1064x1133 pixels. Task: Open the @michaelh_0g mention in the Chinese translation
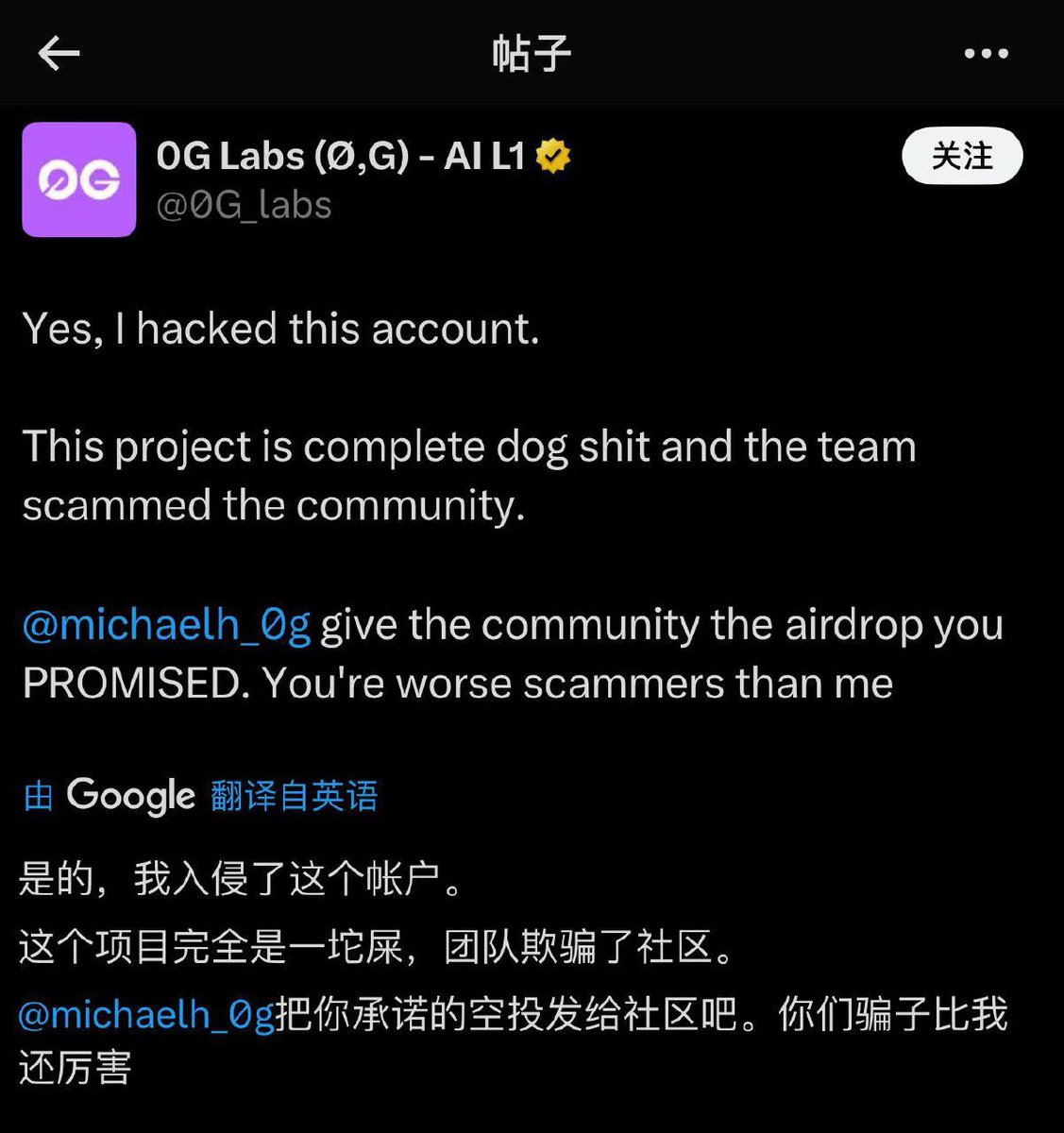(x=146, y=1015)
